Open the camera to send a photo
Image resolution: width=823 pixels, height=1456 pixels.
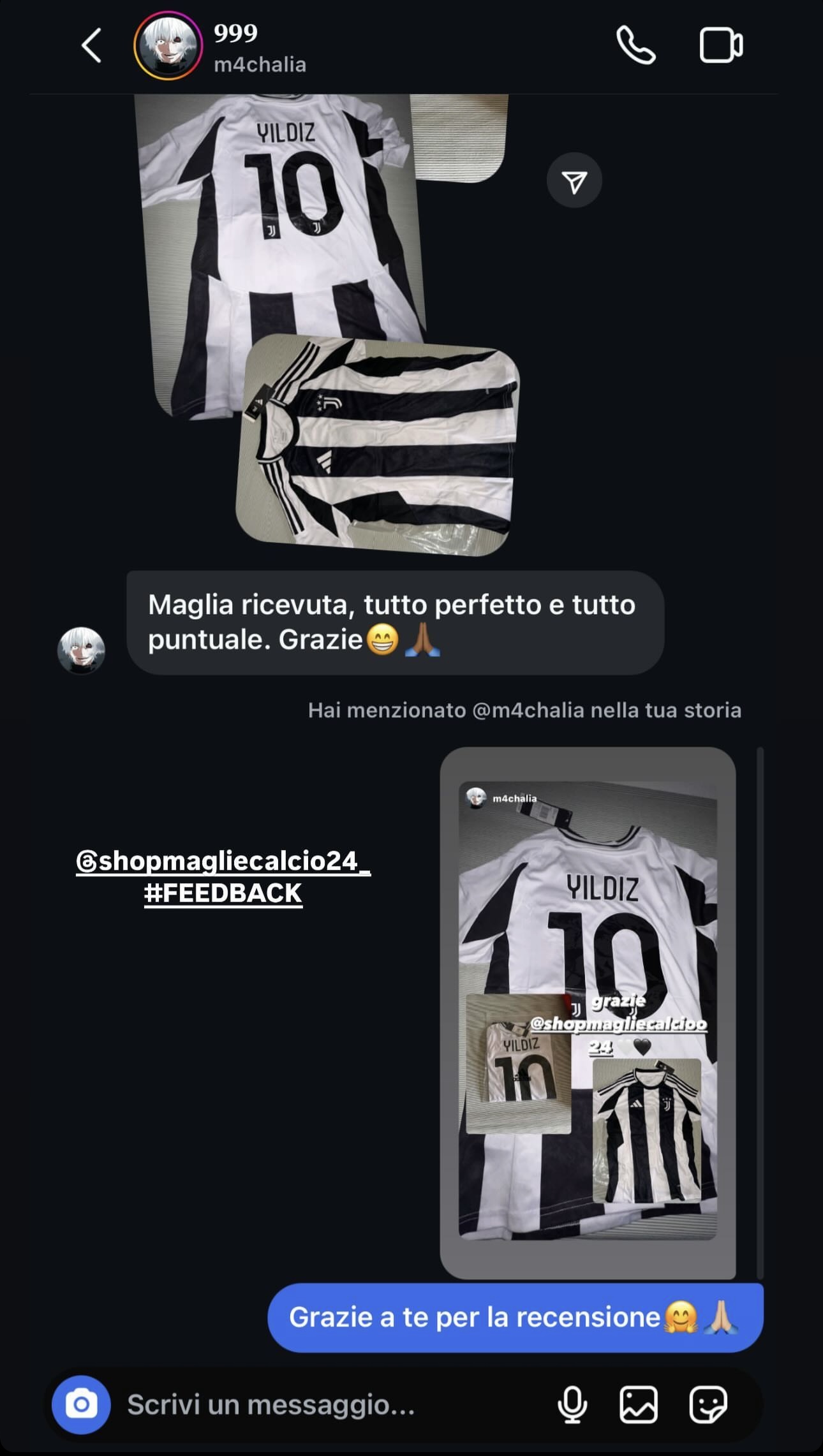(81, 1404)
